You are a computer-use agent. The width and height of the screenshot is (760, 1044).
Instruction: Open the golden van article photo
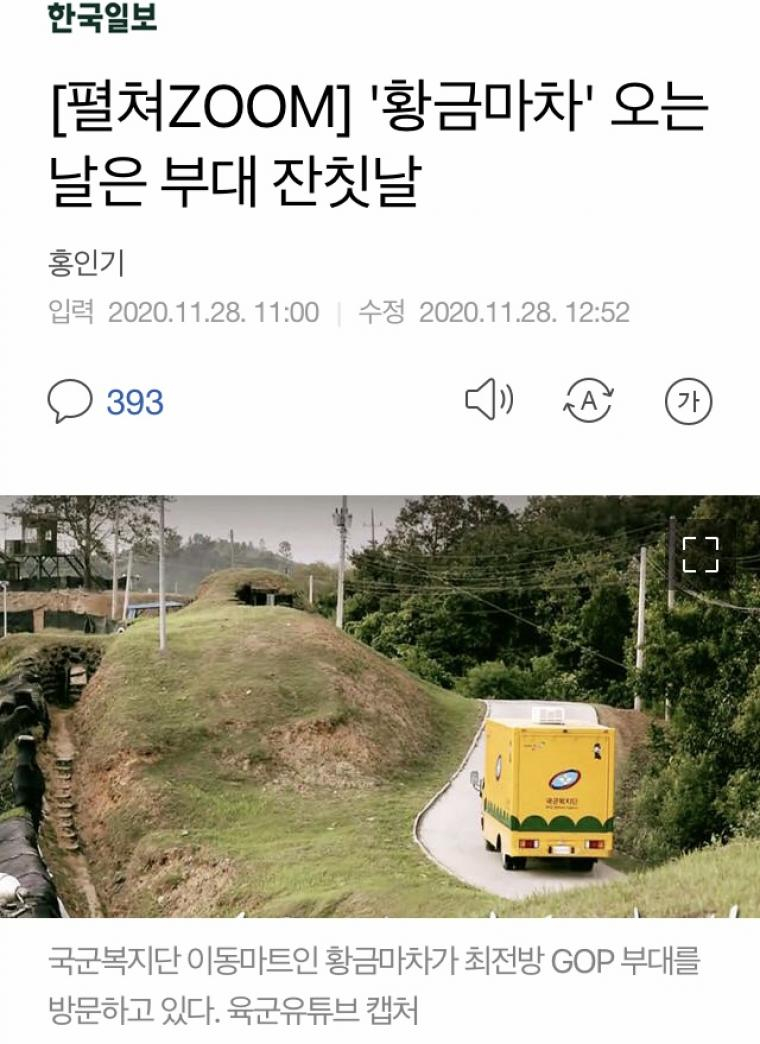pos(380,706)
